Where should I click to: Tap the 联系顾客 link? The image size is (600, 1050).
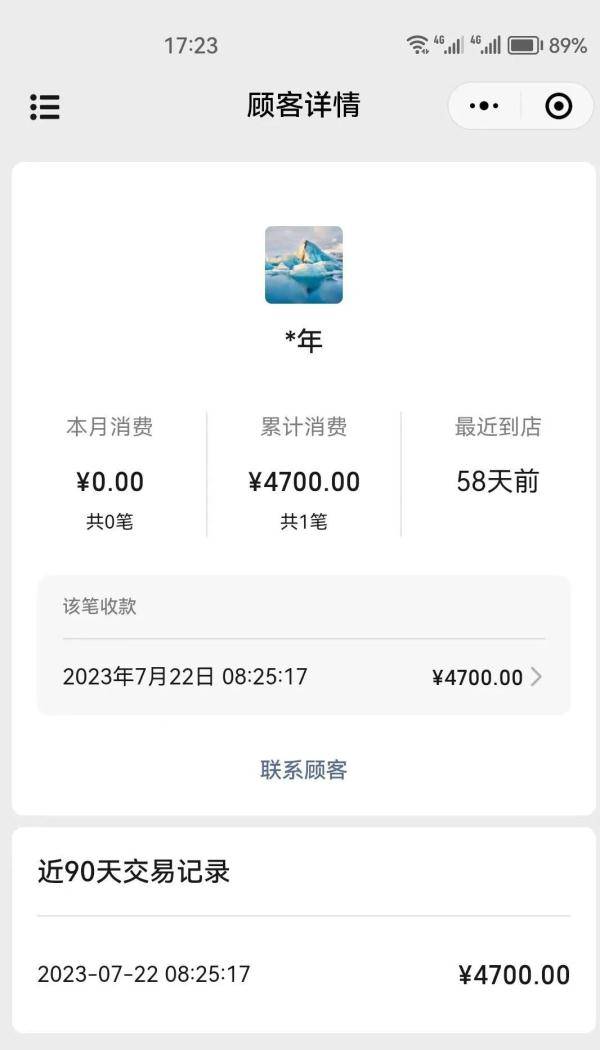[303, 770]
